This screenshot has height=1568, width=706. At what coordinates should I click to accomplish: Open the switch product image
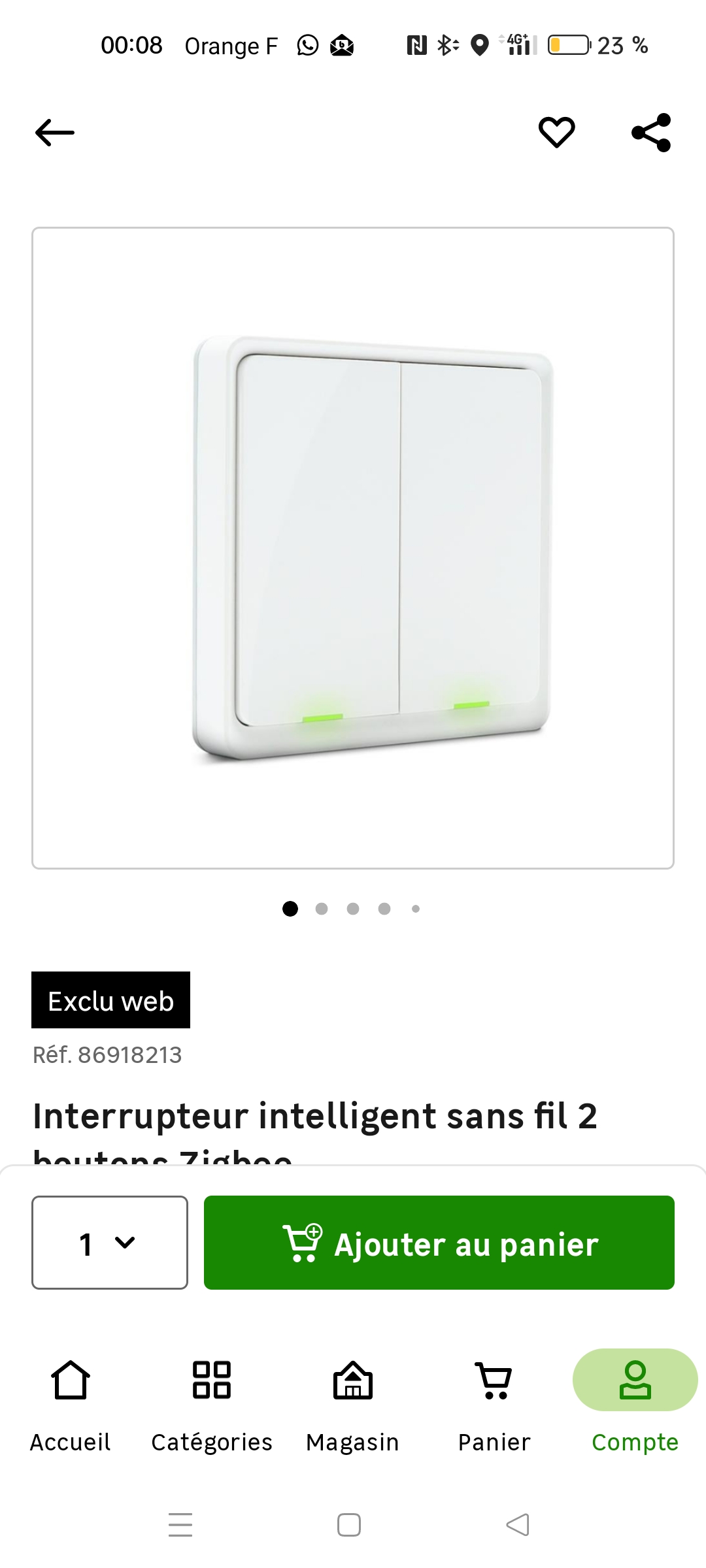pos(353,548)
